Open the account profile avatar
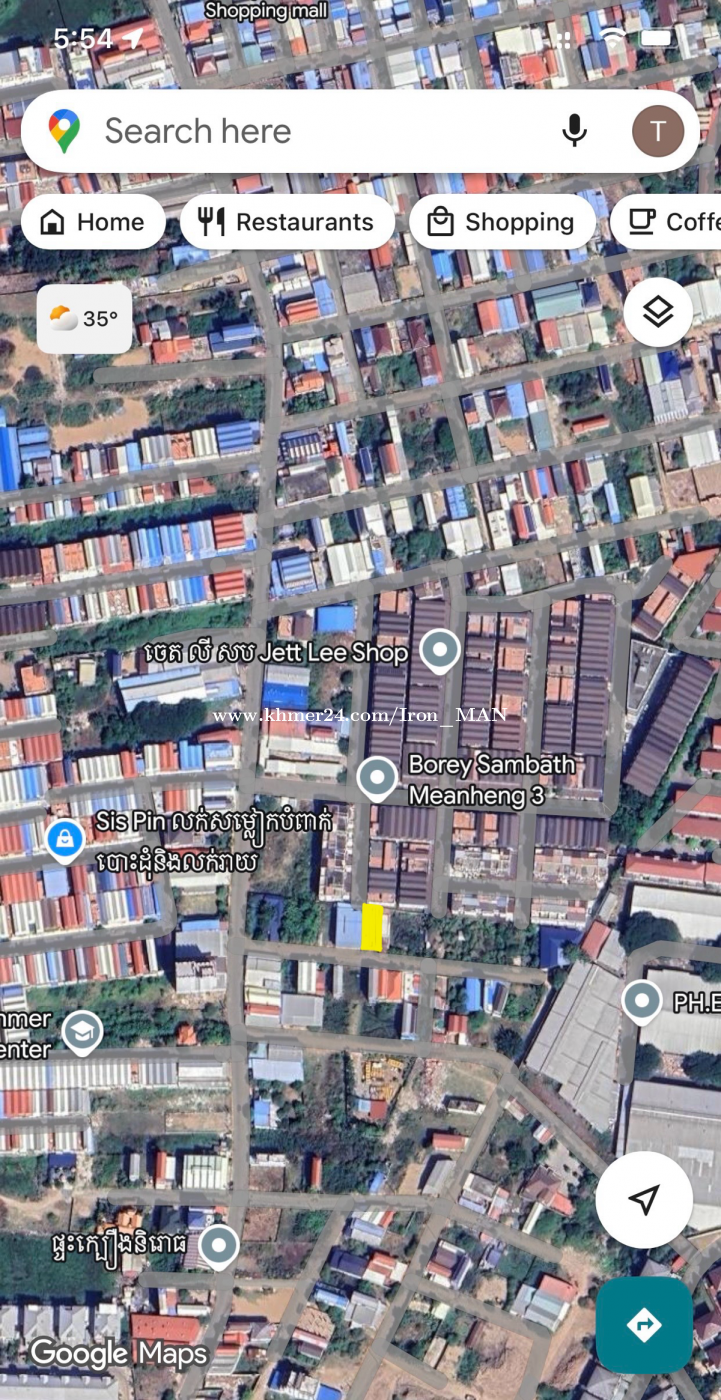721x1400 pixels. (x=658, y=131)
